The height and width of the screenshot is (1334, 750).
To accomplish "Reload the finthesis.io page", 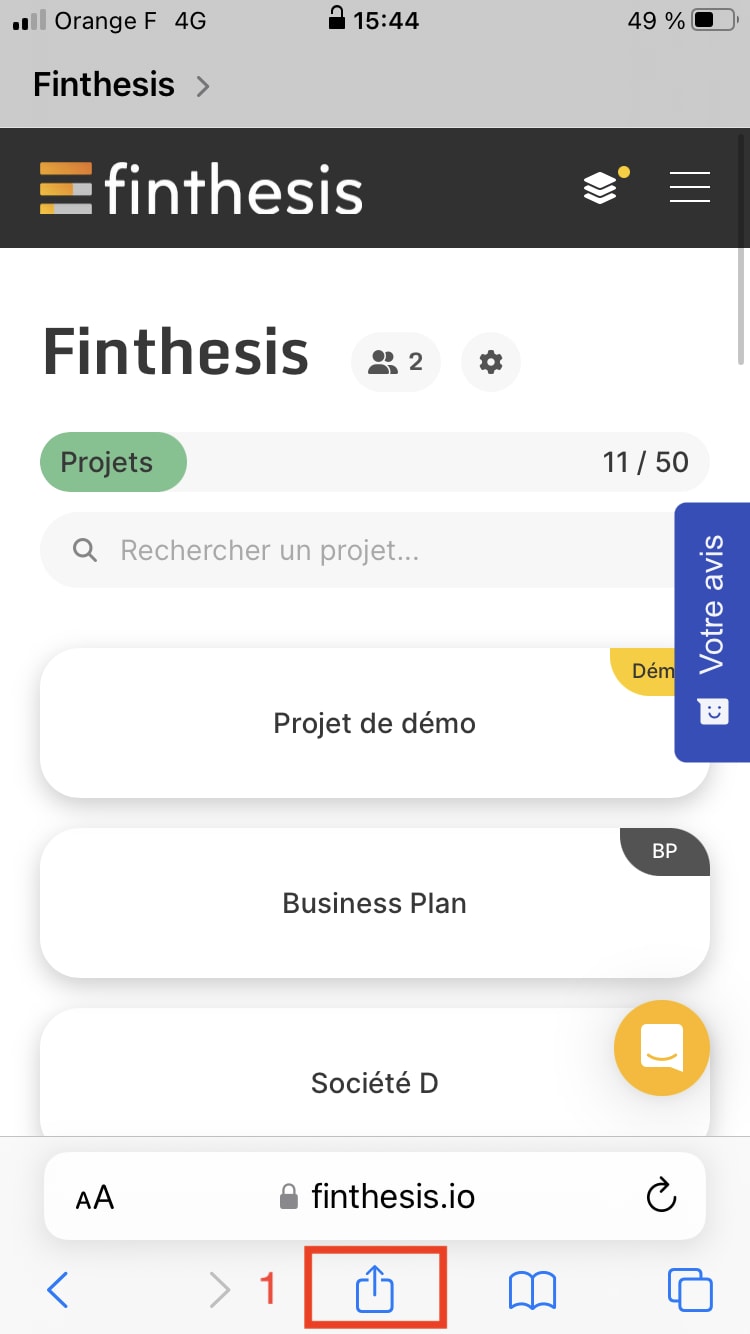I will coord(661,1196).
